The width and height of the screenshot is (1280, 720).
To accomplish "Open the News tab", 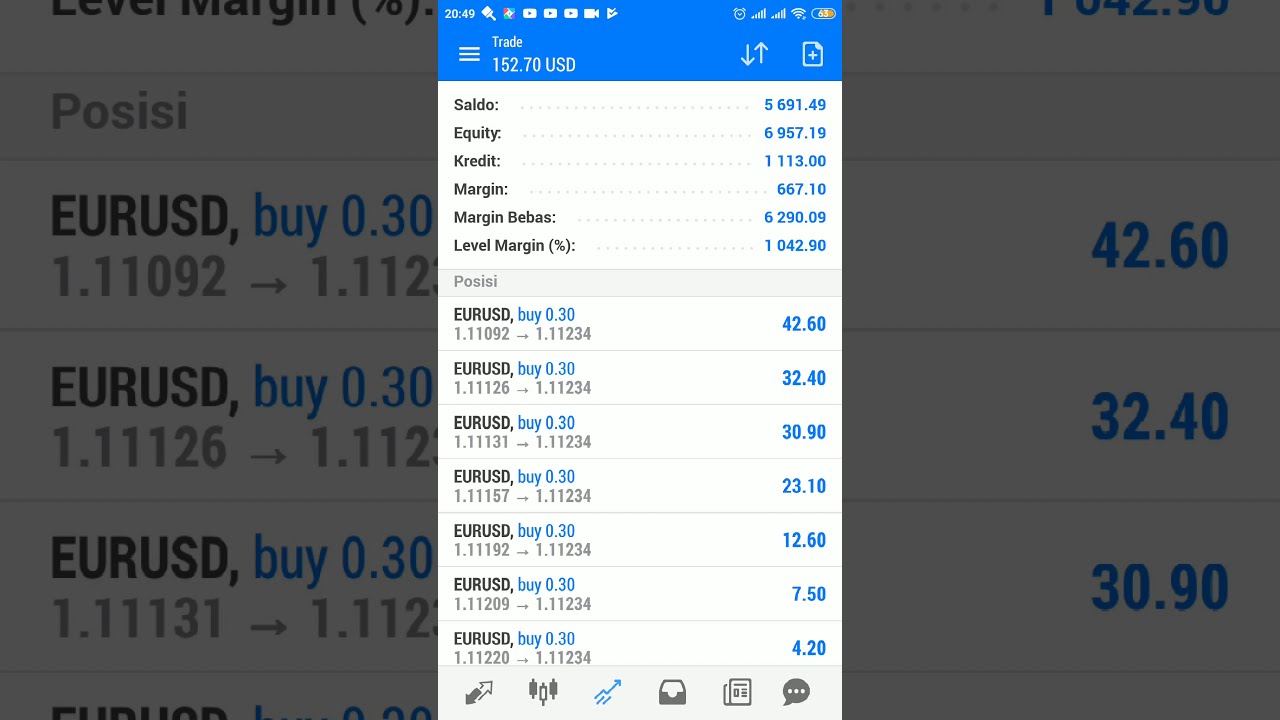I will [x=737, y=692].
